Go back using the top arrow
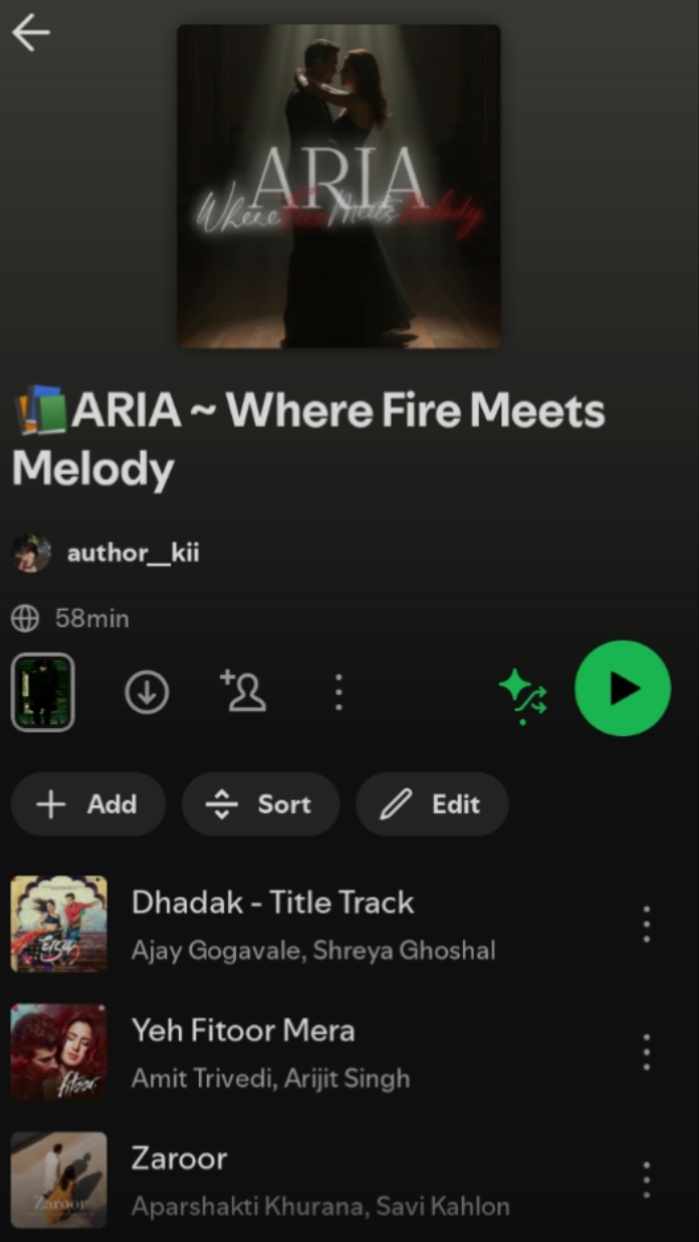 [x=31, y=33]
